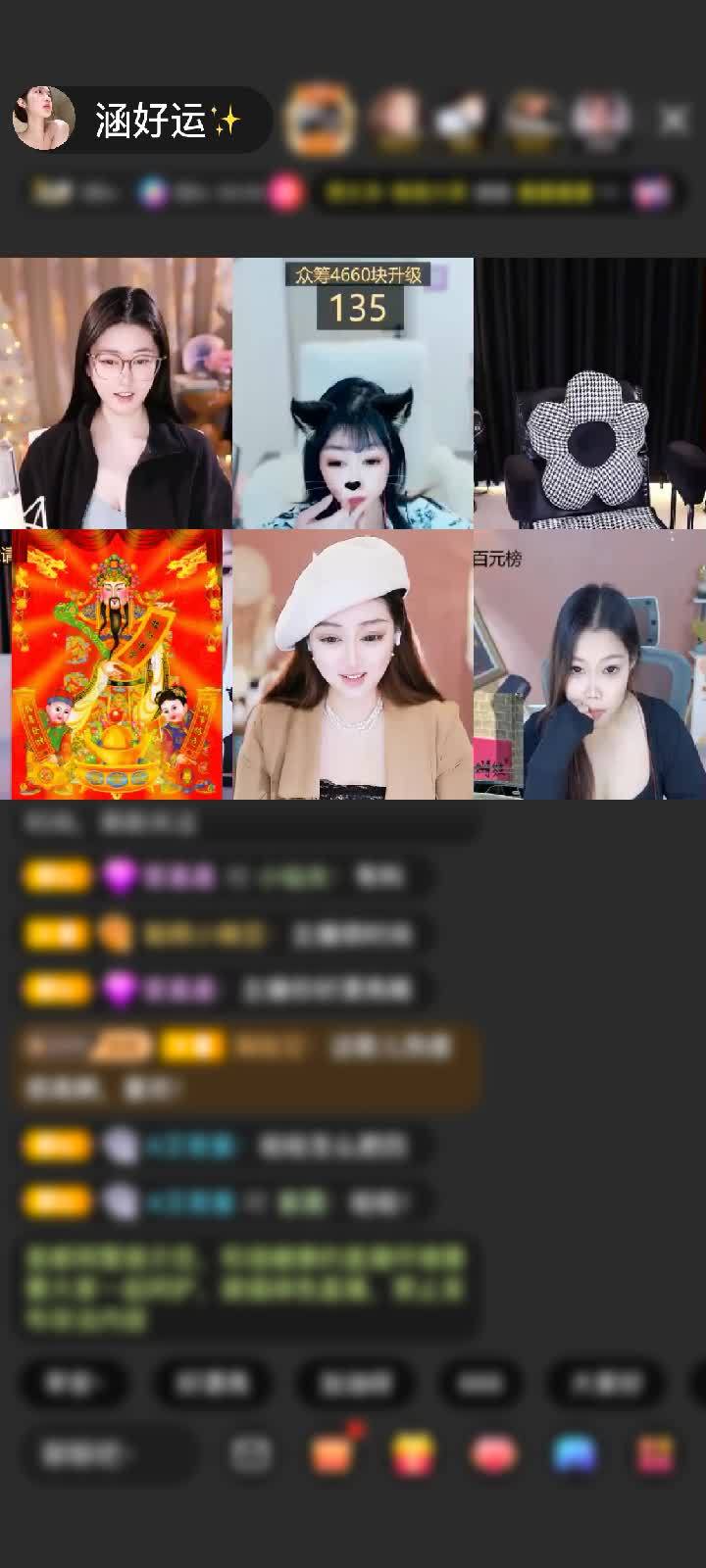Select the beret-wearing host's video tile
The width and height of the screenshot is (706, 1568).
pyautogui.click(x=353, y=666)
